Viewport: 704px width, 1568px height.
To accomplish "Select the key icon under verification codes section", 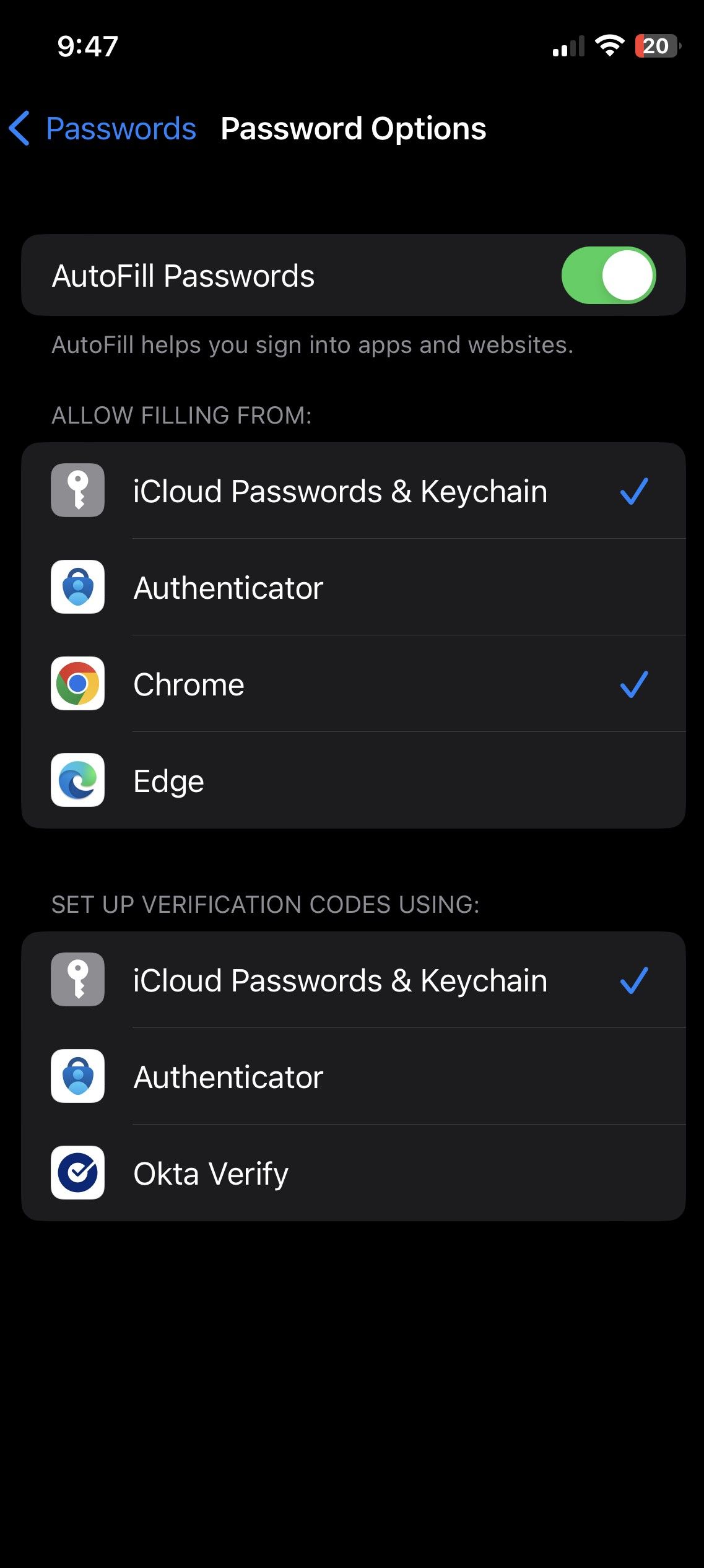I will pyautogui.click(x=77, y=980).
